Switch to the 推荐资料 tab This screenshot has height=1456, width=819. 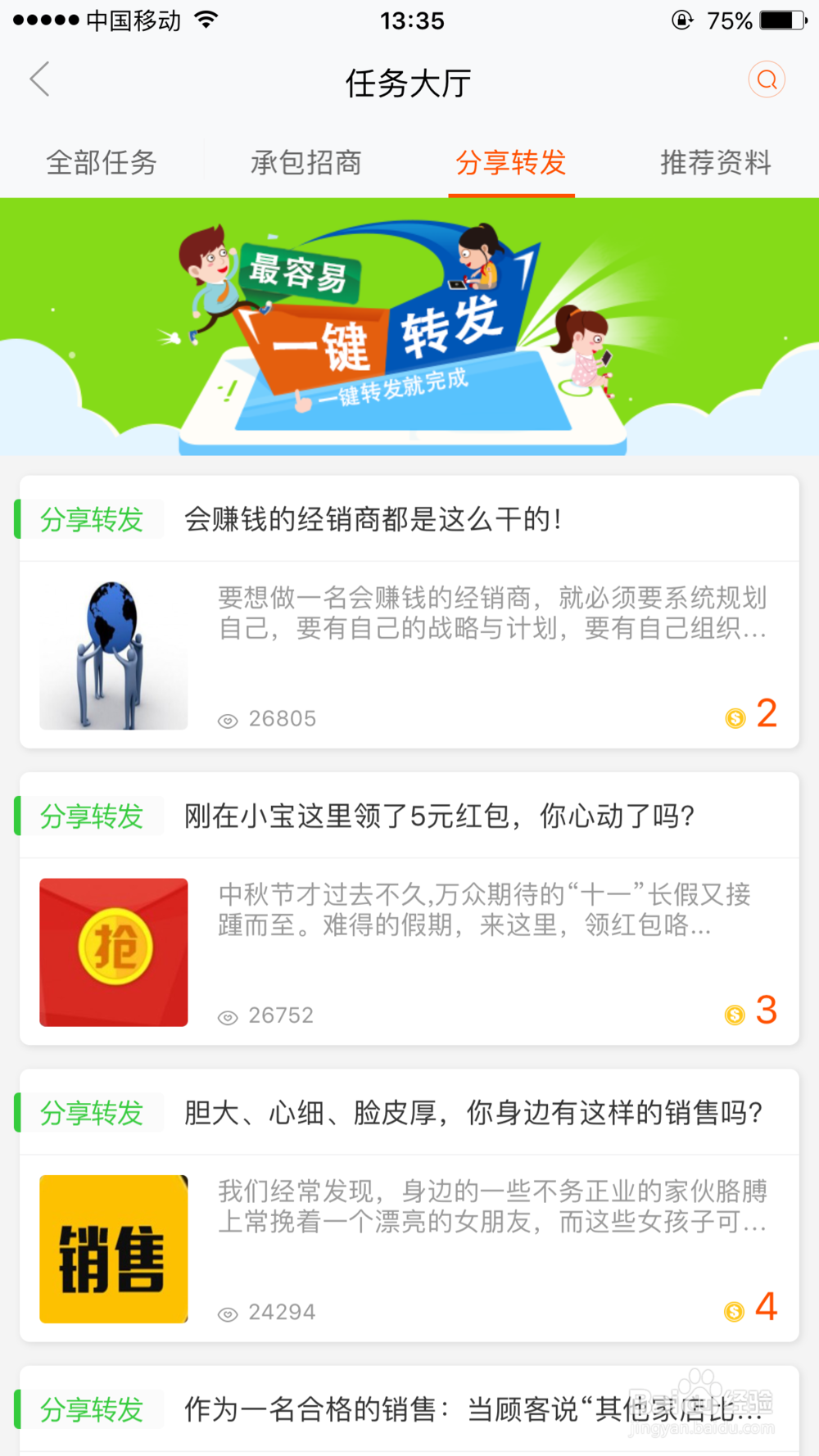coord(715,163)
